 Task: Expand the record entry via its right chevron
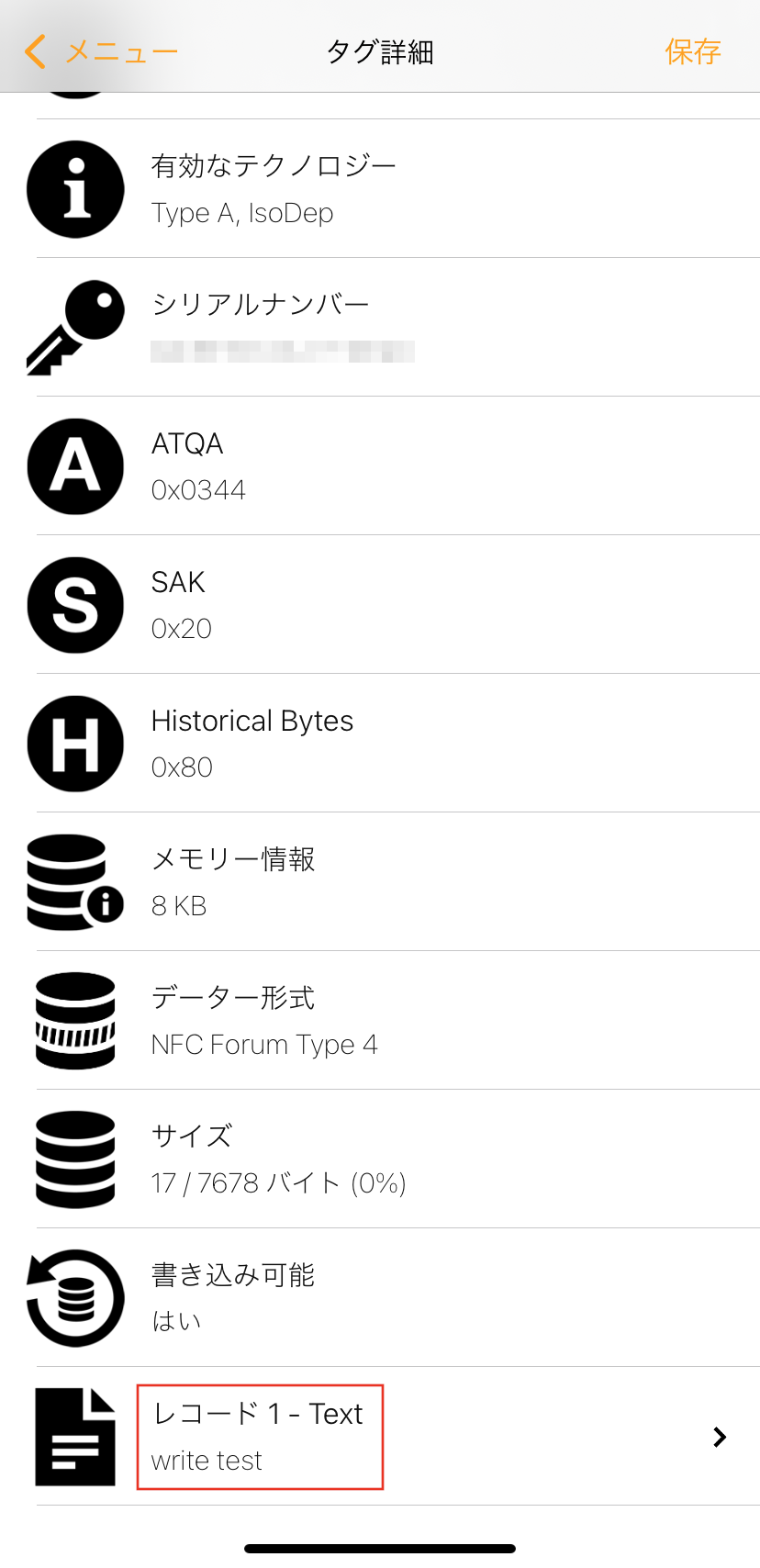[x=720, y=1437]
